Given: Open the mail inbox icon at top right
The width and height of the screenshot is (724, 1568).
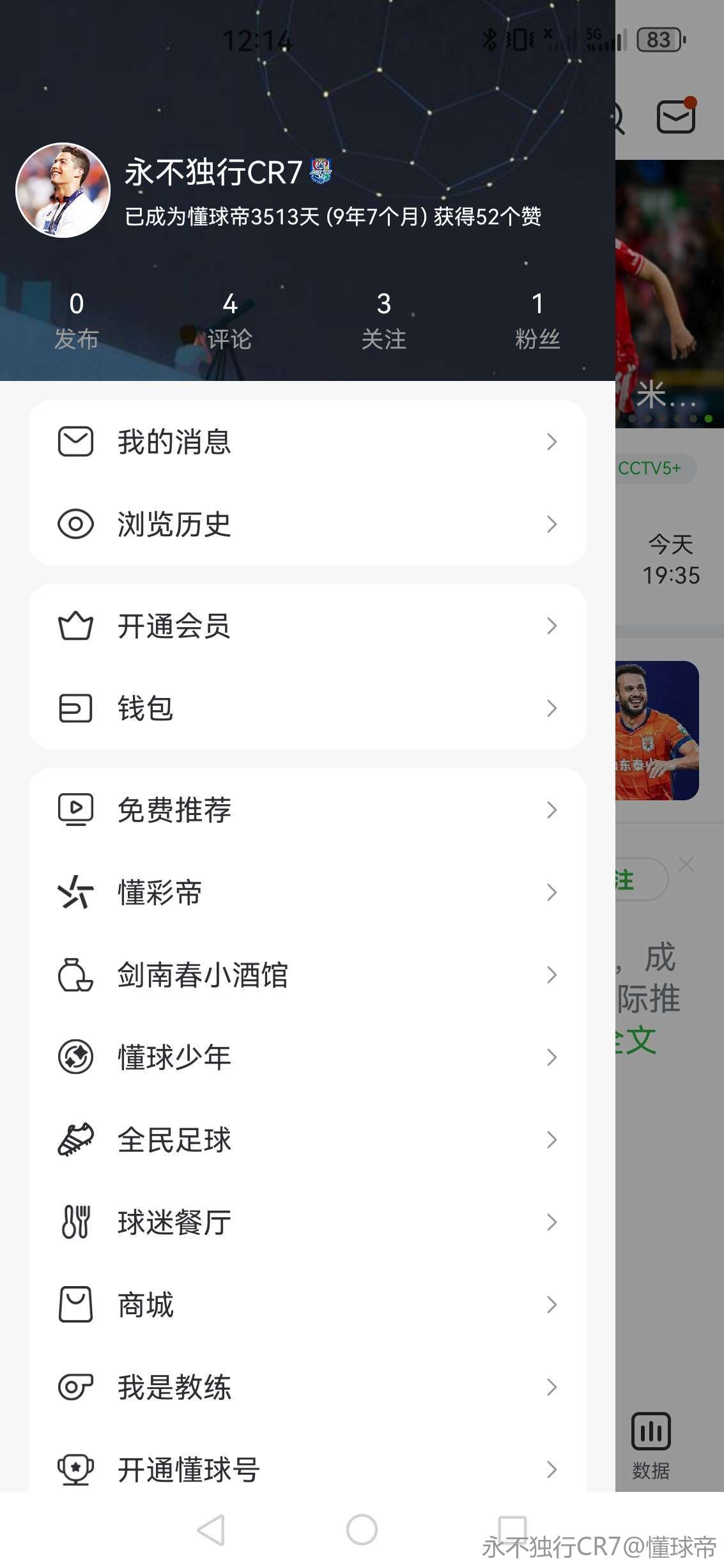Looking at the screenshot, I should tap(675, 117).
